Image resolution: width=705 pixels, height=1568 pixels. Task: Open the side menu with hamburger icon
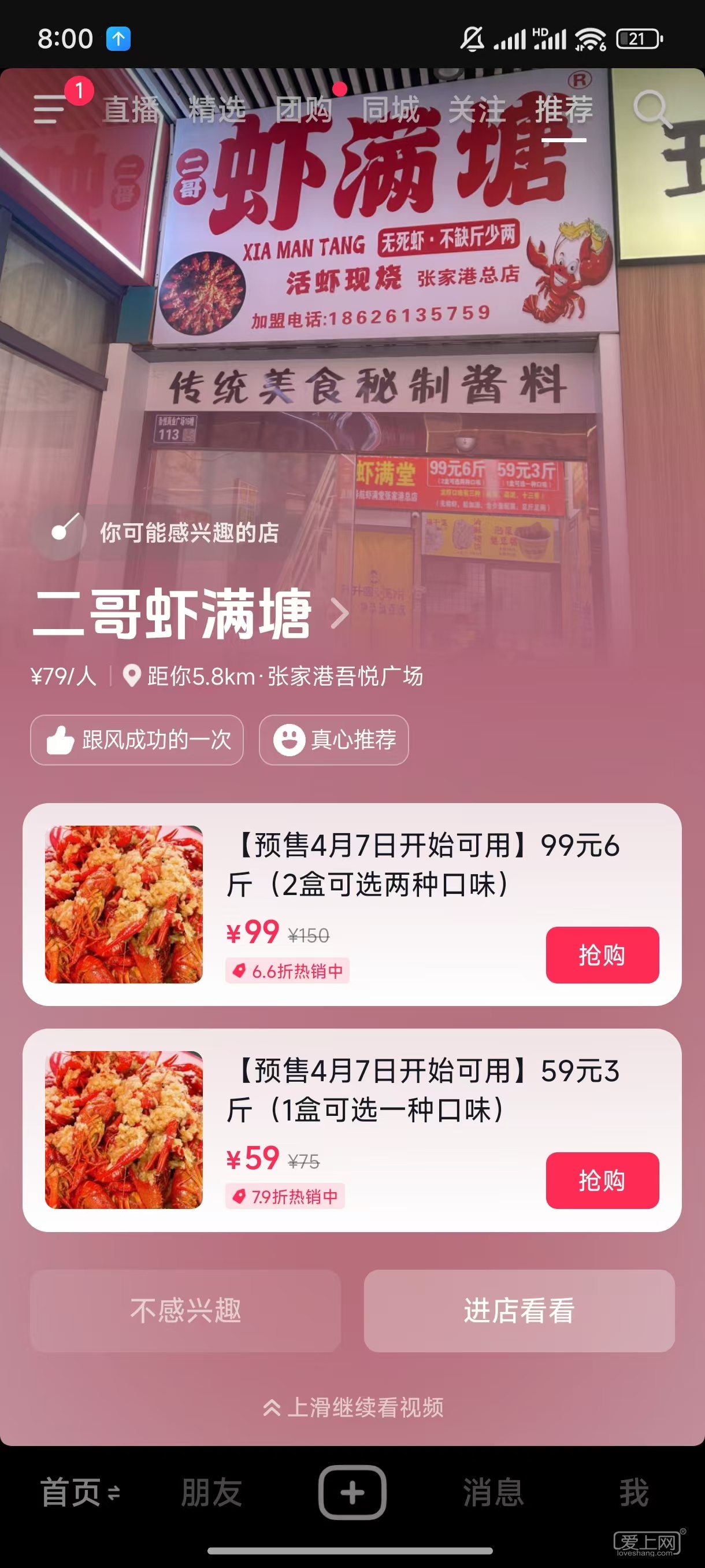pyautogui.click(x=50, y=109)
